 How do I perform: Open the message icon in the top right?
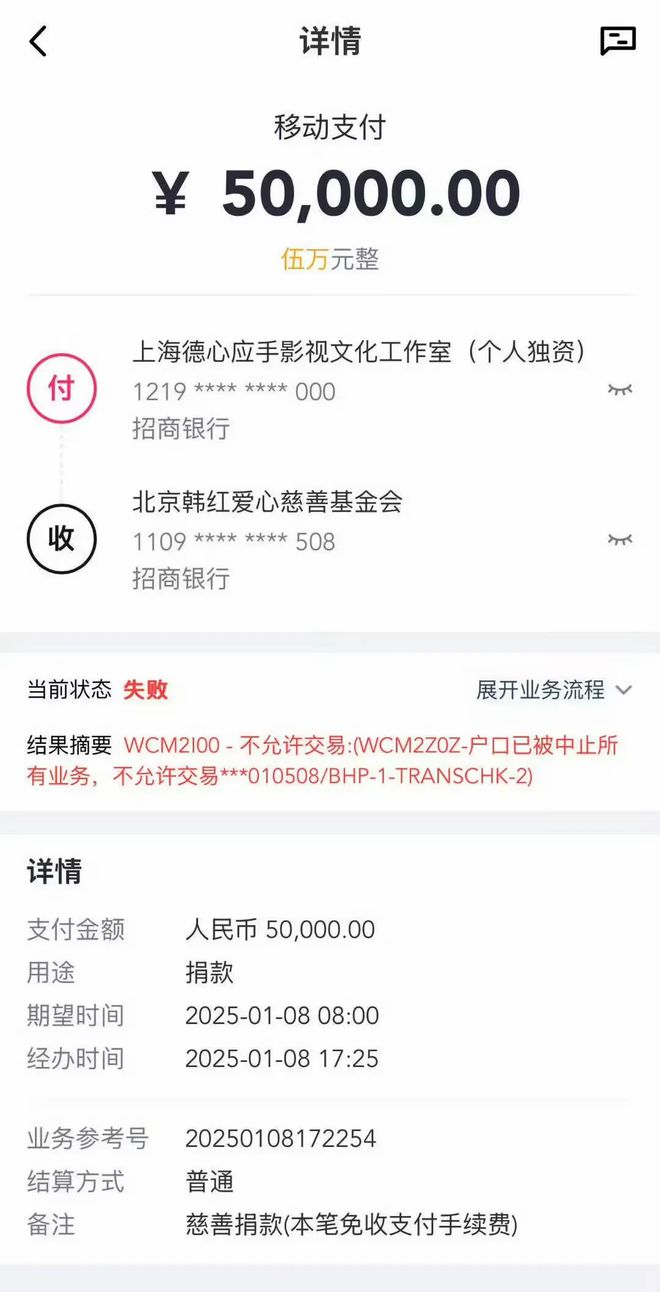pos(617,41)
